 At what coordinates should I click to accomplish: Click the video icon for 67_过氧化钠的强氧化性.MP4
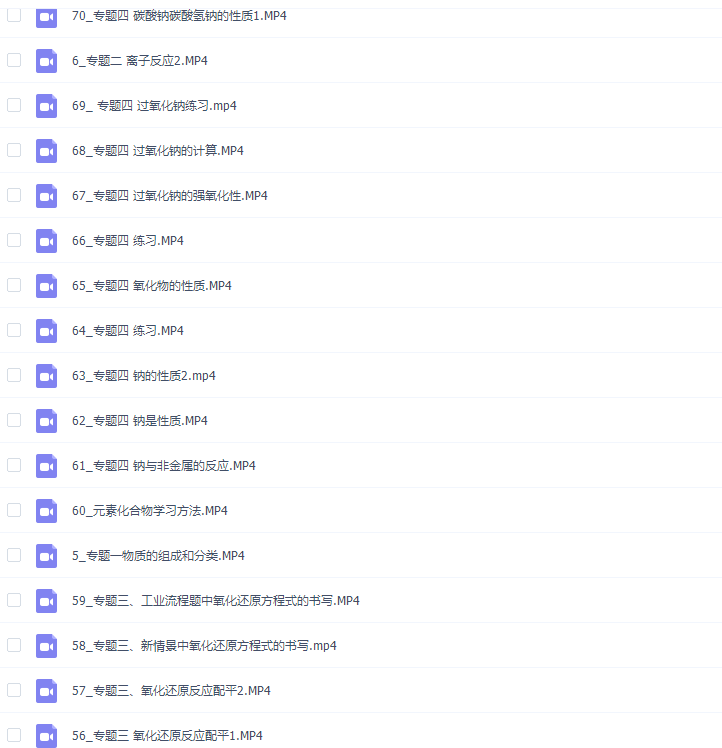(46, 195)
